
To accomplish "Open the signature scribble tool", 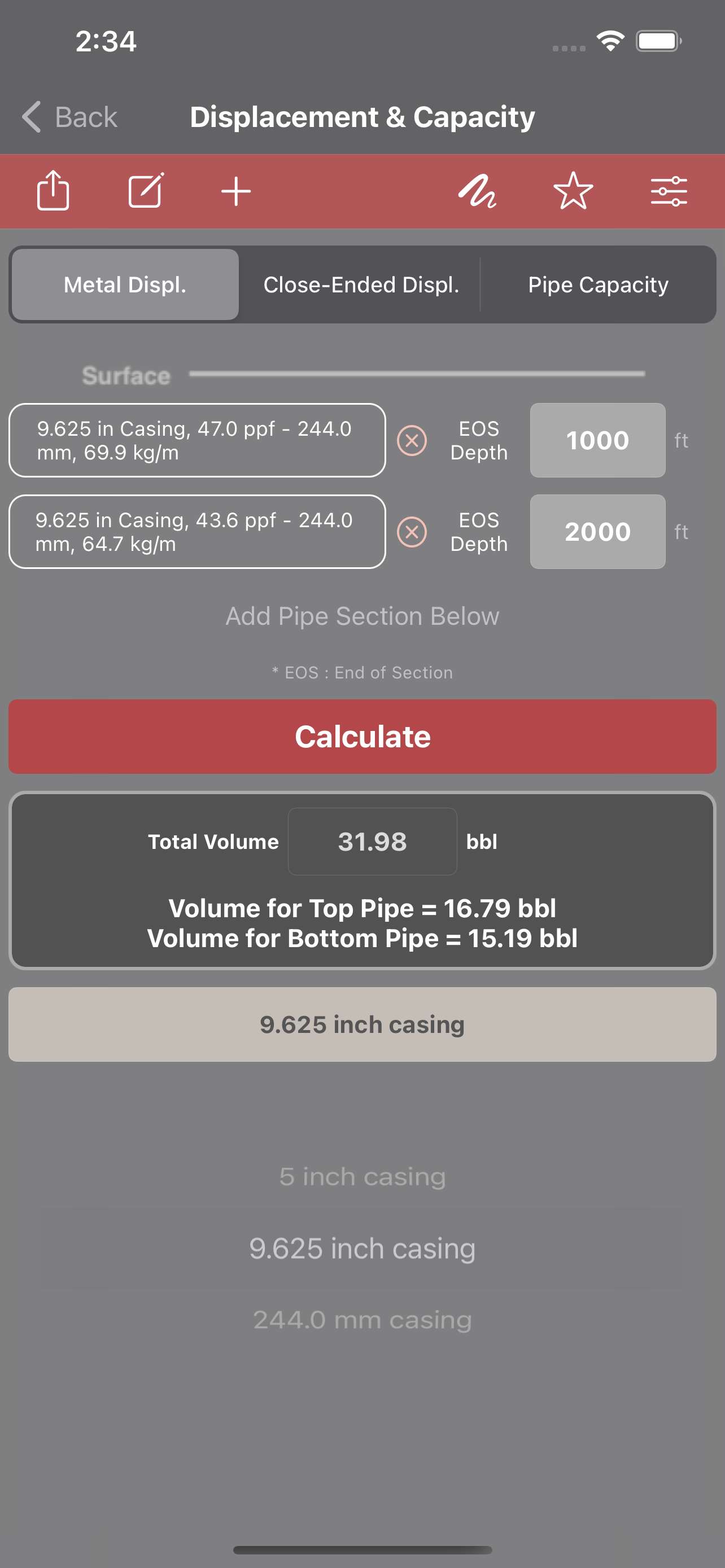I will pyautogui.click(x=478, y=192).
